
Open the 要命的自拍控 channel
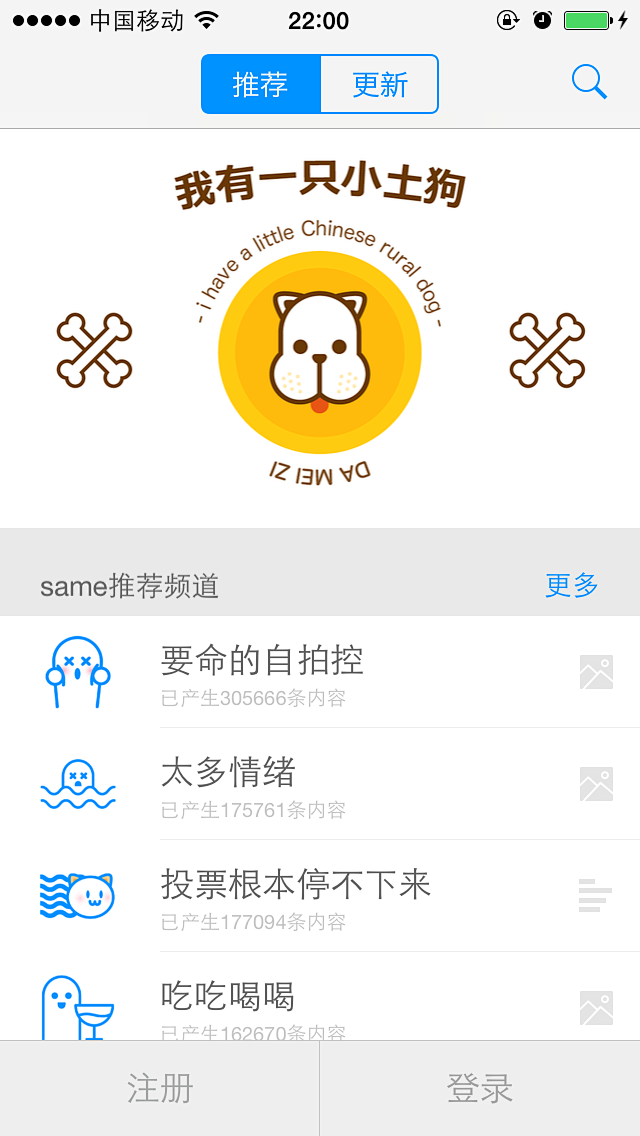point(320,672)
